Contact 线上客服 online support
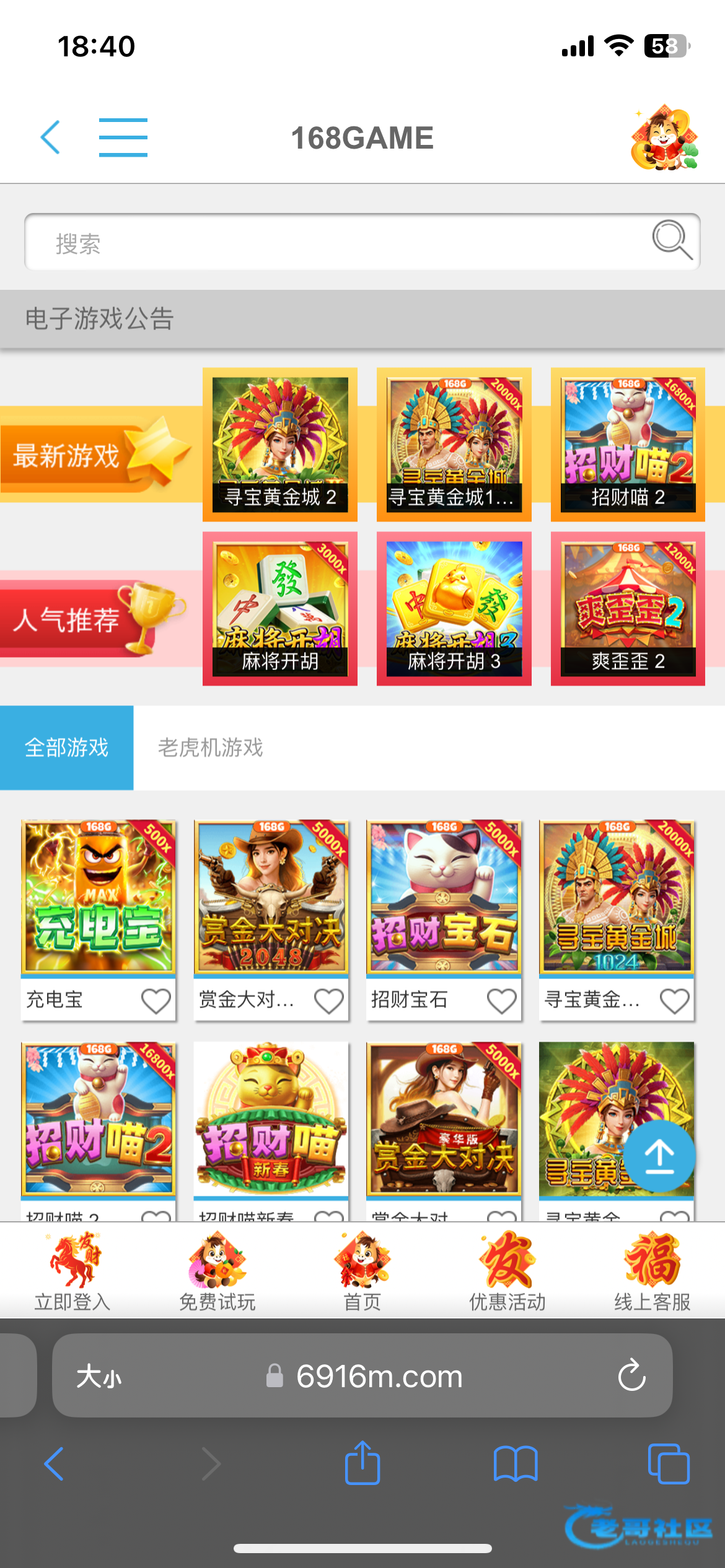This screenshot has height=1568, width=725. [x=652, y=1271]
